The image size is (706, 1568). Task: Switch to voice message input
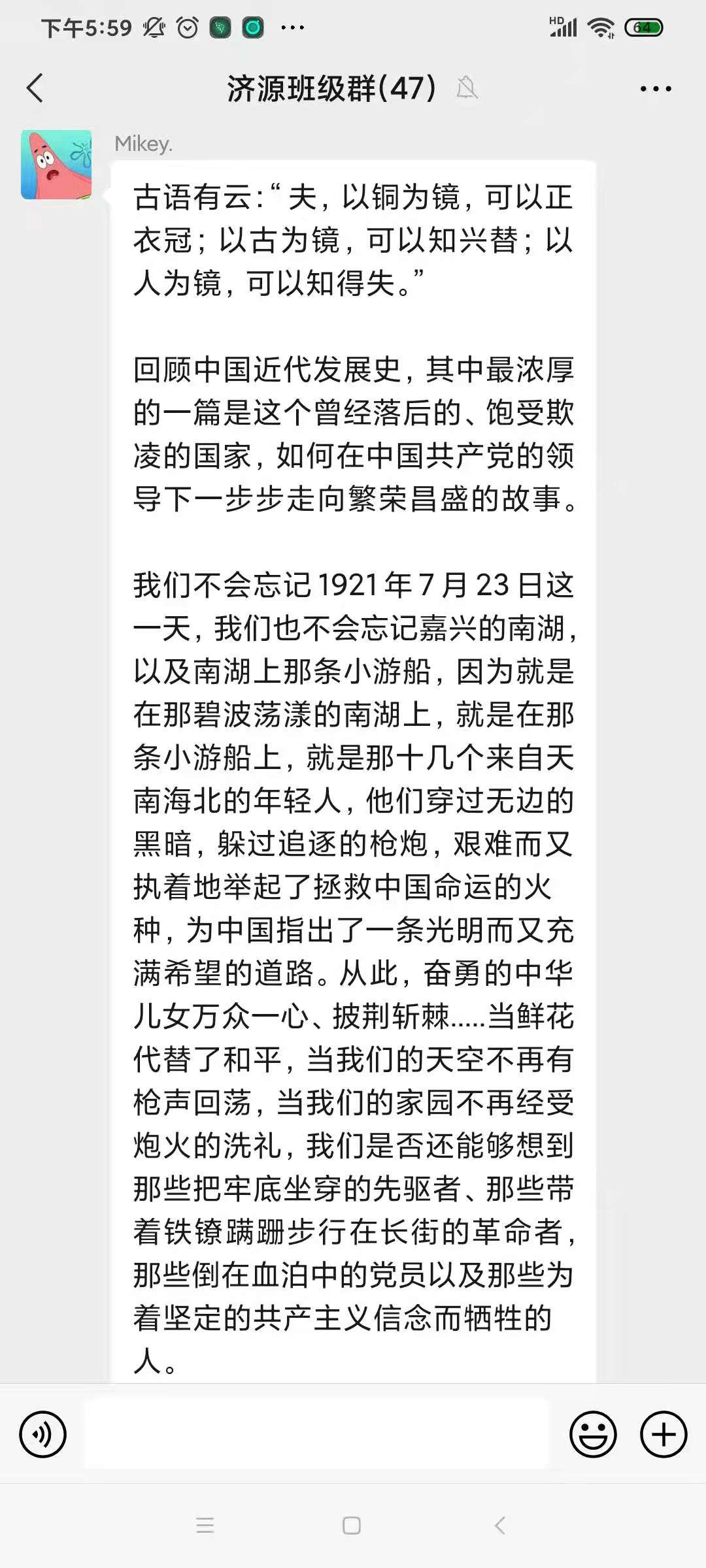pyautogui.click(x=43, y=1435)
